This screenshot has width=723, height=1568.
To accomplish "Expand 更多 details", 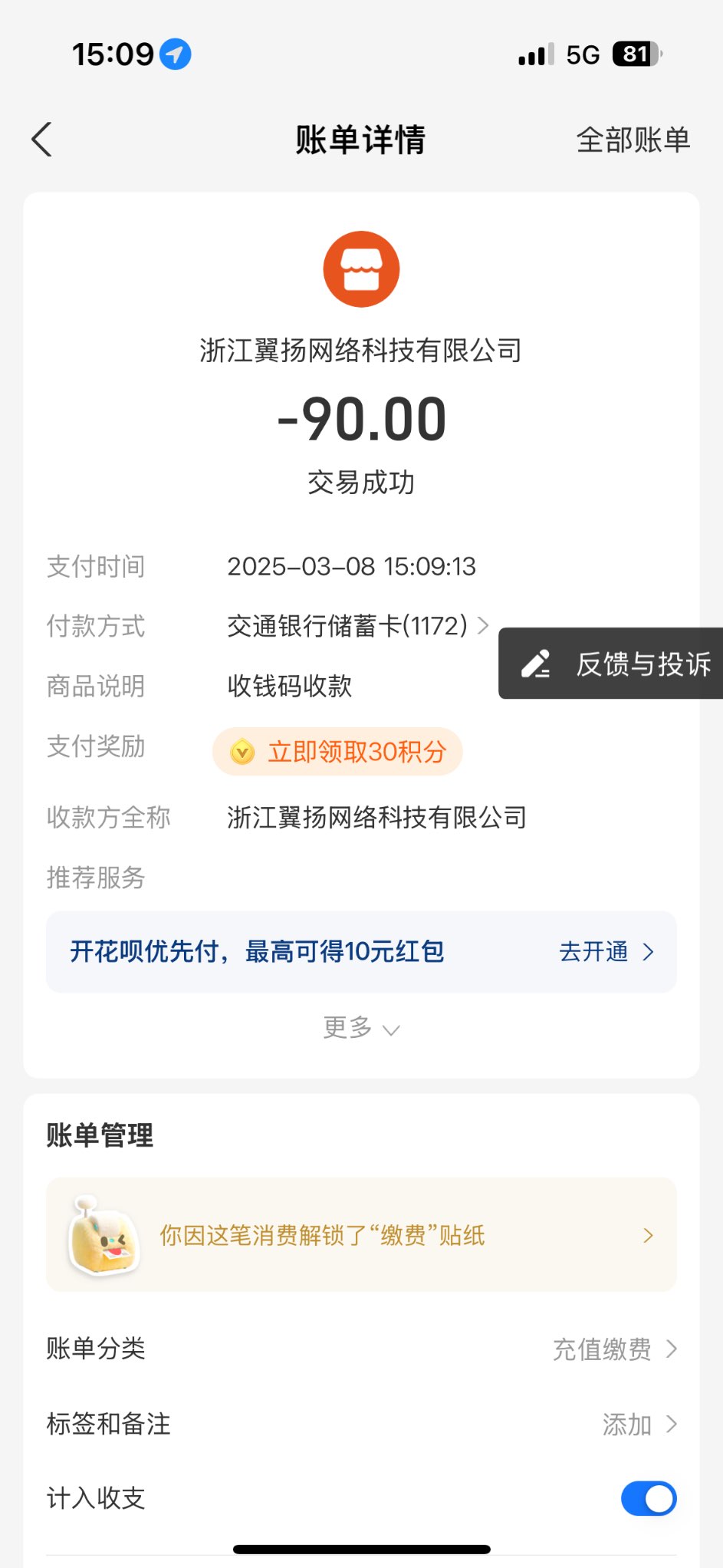I will pyautogui.click(x=361, y=1027).
